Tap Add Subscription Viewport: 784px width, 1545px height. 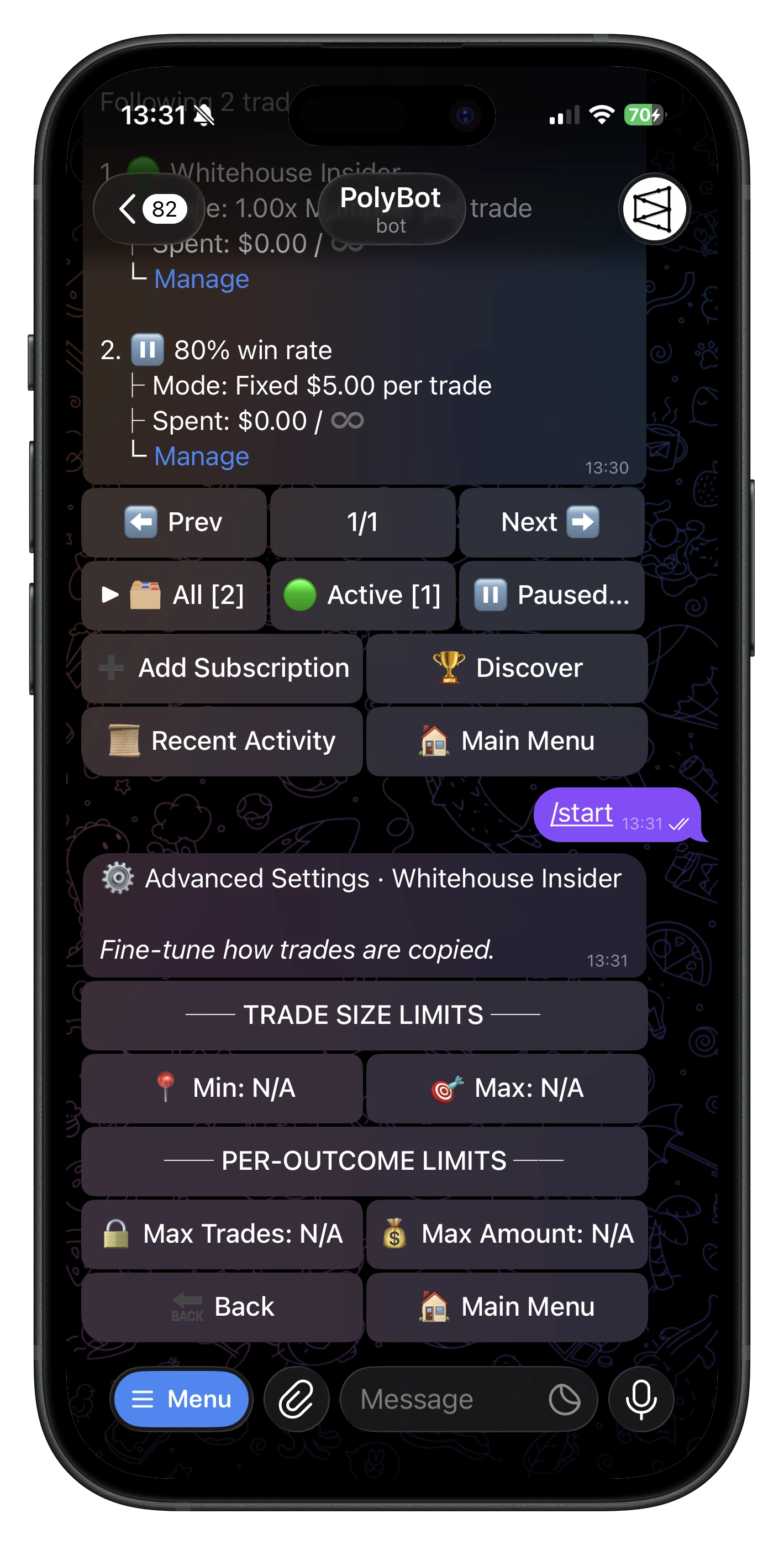click(222, 668)
